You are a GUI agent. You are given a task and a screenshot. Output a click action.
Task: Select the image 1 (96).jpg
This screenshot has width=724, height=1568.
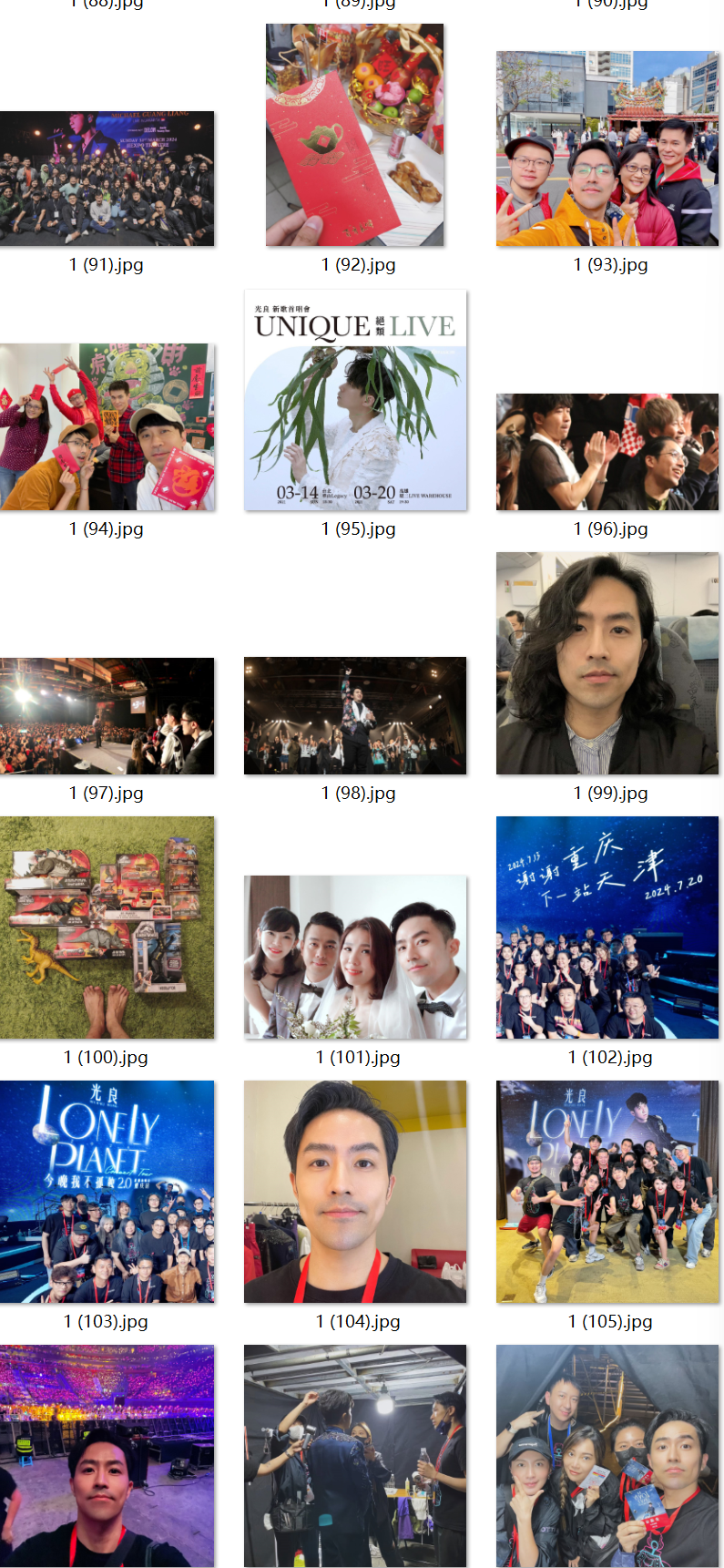pos(607,452)
